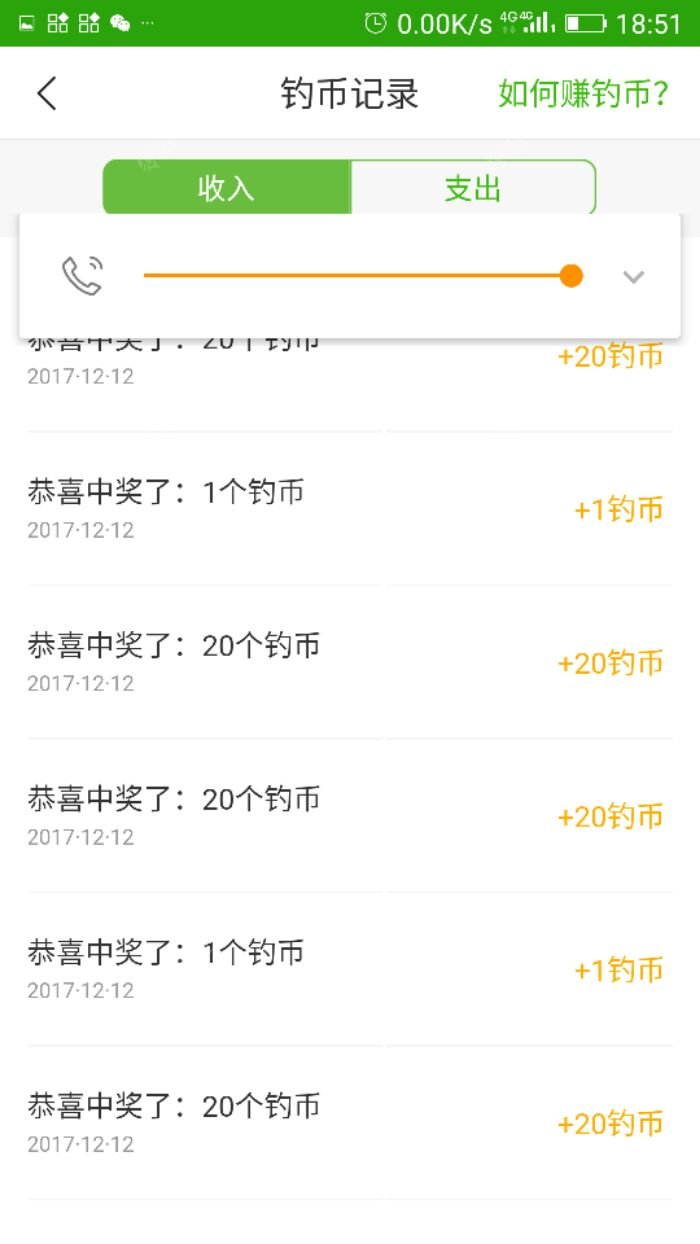Switch to the 收入 tab

point(227,187)
